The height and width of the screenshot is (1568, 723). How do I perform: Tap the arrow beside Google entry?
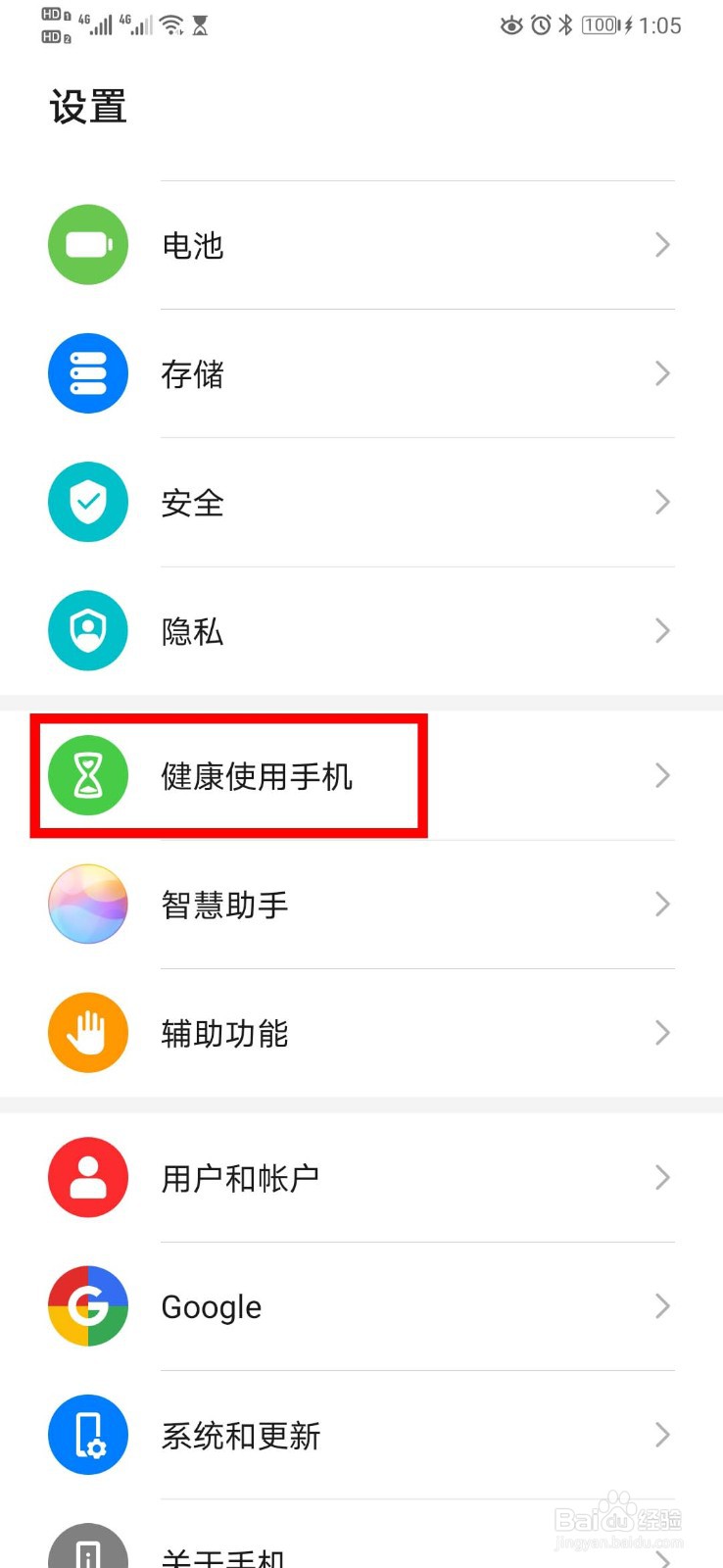click(x=661, y=1305)
